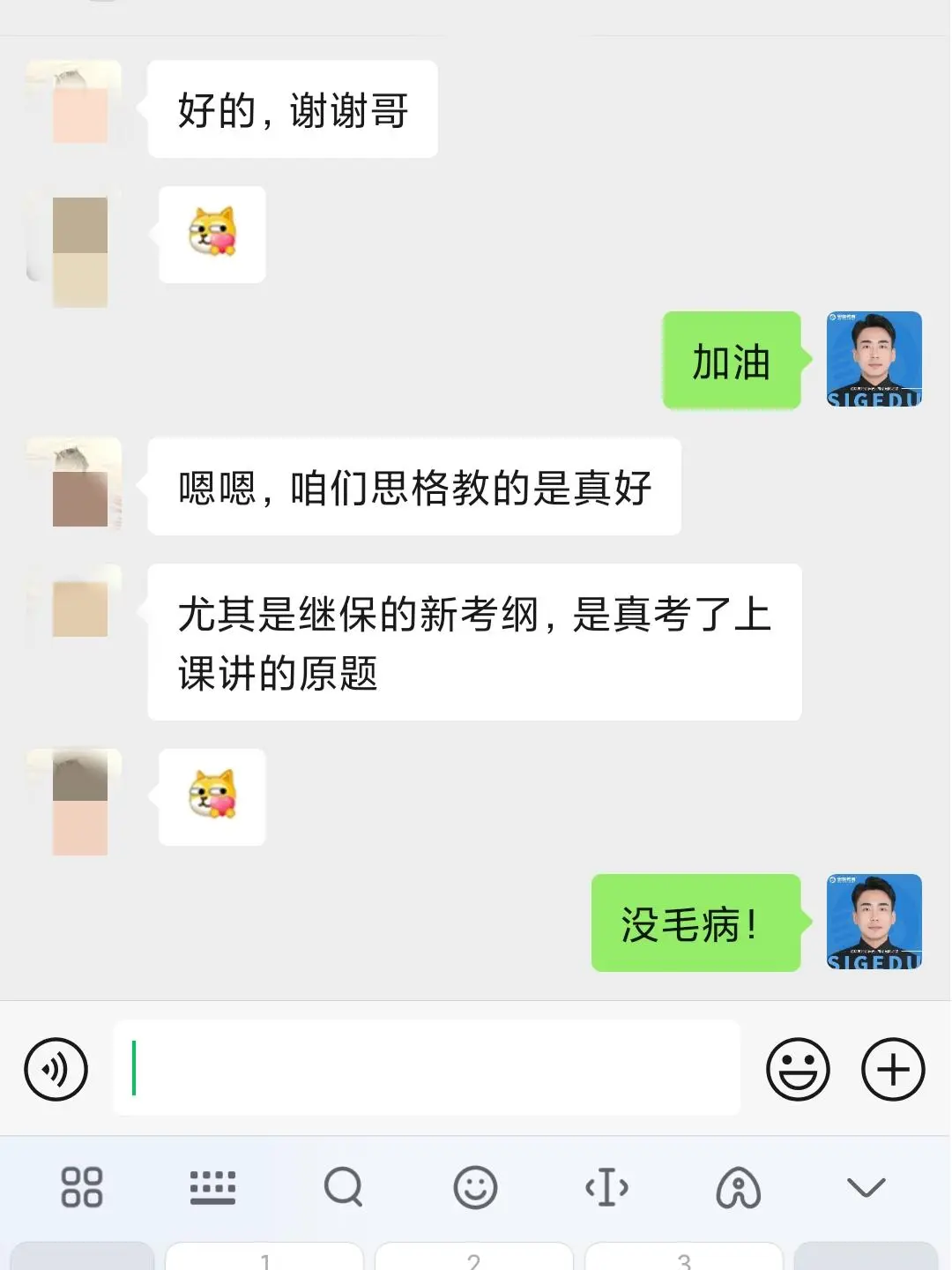Viewport: 952px width, 1270px height.
Task: Collapse the keyboard toolbar with the down chevron
Action: (866, 1188)
